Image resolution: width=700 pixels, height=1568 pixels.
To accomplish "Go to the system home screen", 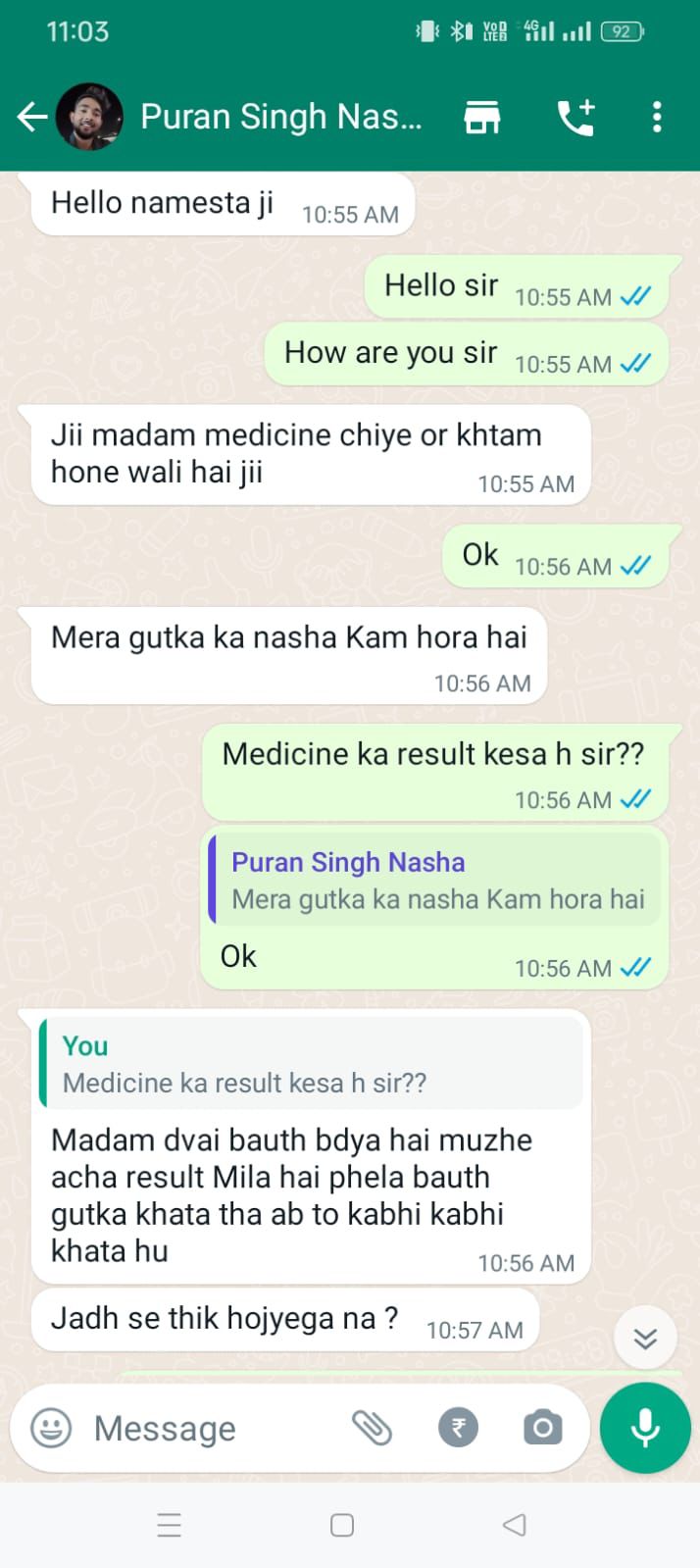I will (342, 1525).
